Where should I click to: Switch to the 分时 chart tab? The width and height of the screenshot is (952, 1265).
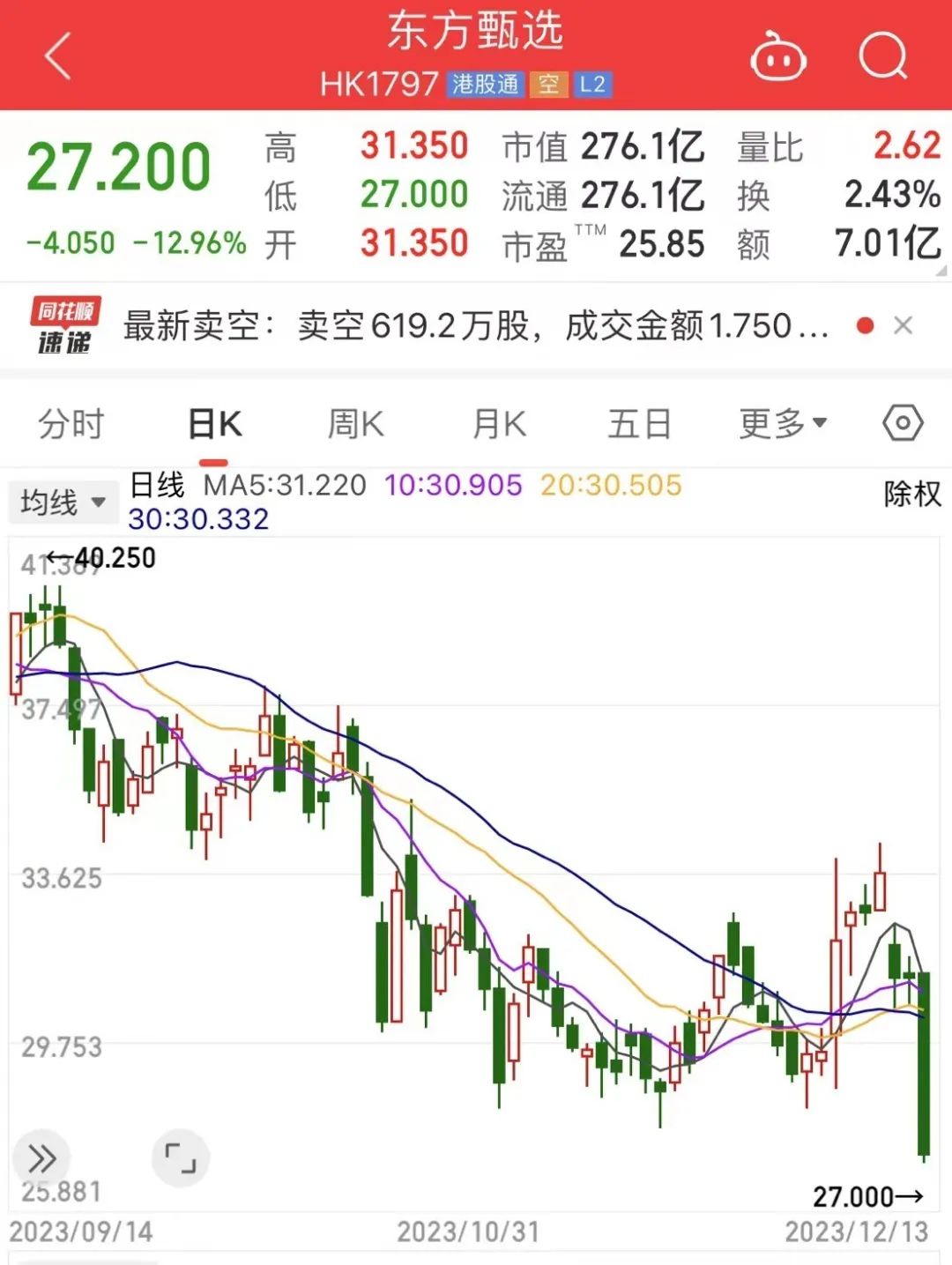(x=71, y=424)
